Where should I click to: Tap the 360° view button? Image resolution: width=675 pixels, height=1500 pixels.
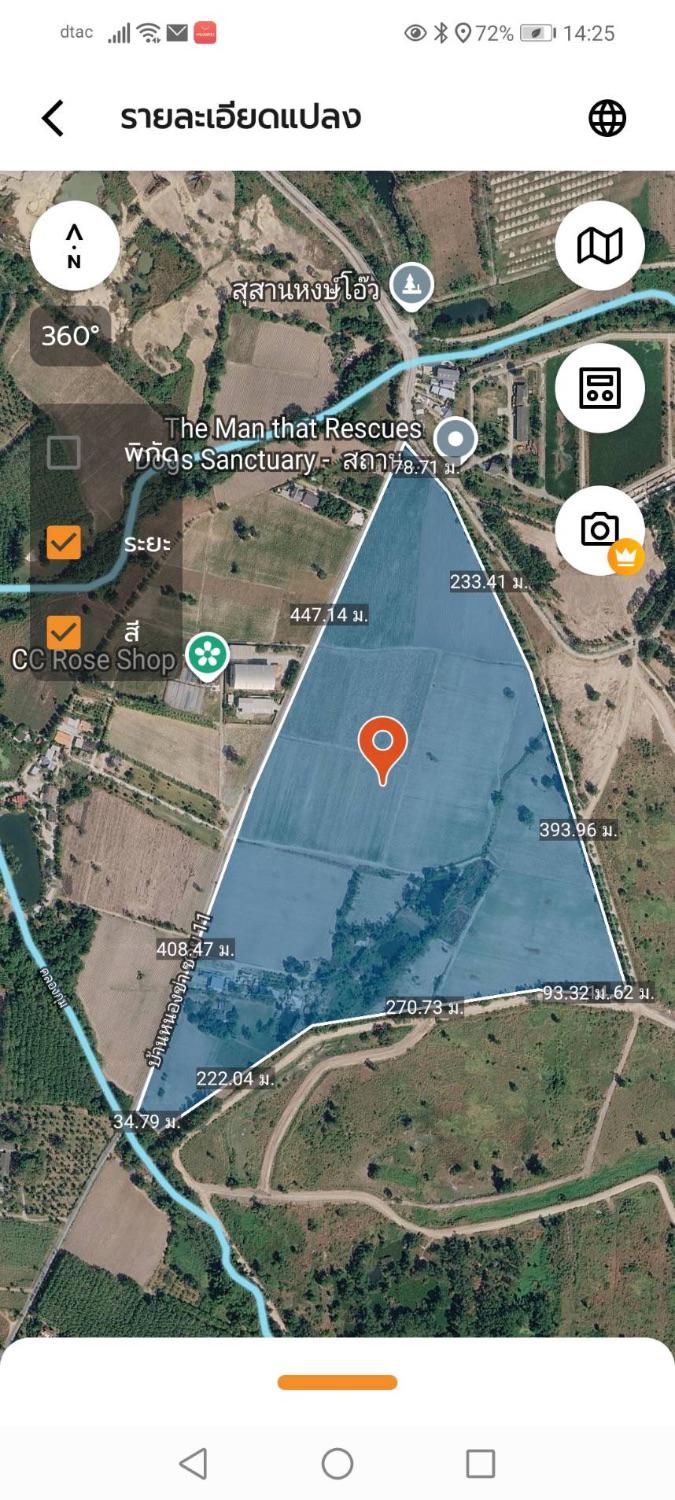[70, 336]
